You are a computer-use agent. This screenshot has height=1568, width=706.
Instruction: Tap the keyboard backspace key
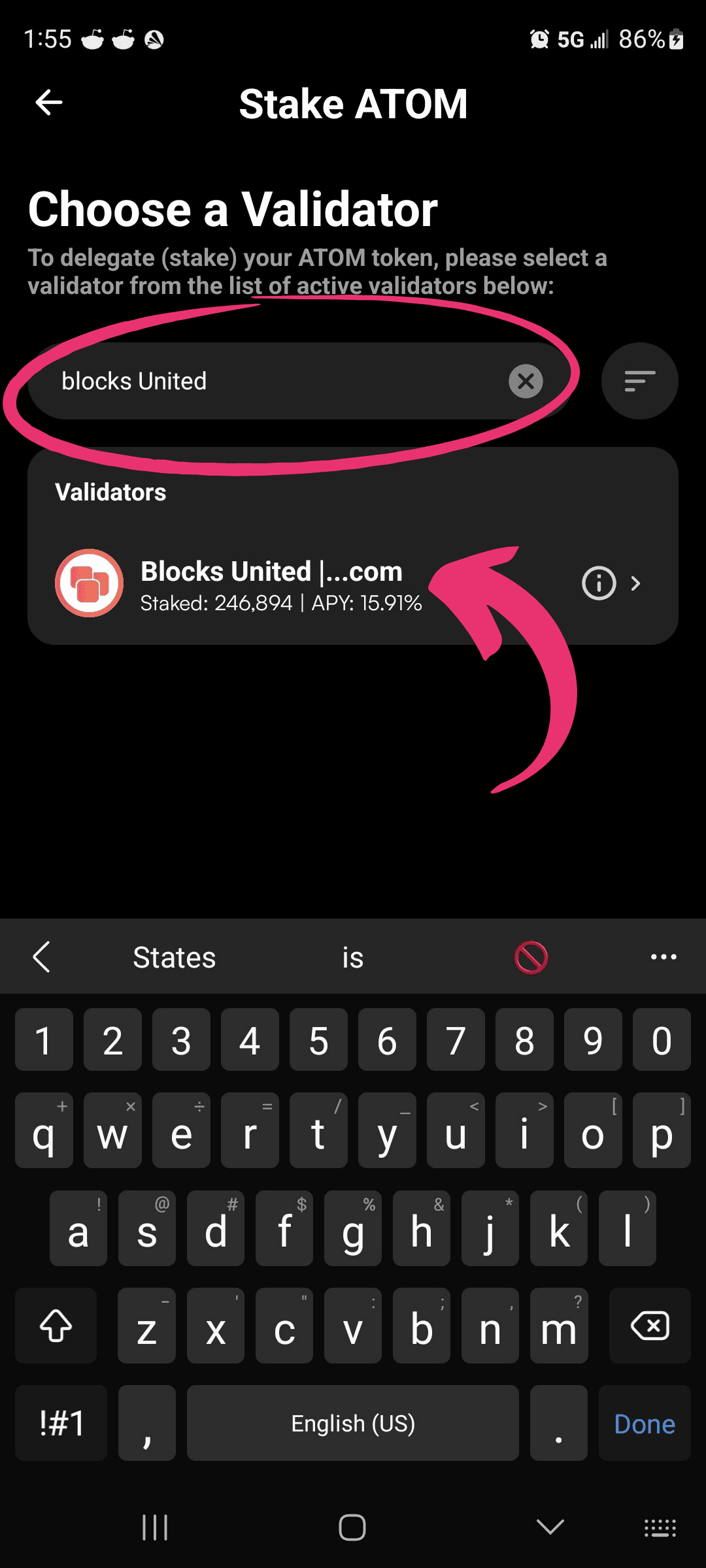tap(650, 1326)
